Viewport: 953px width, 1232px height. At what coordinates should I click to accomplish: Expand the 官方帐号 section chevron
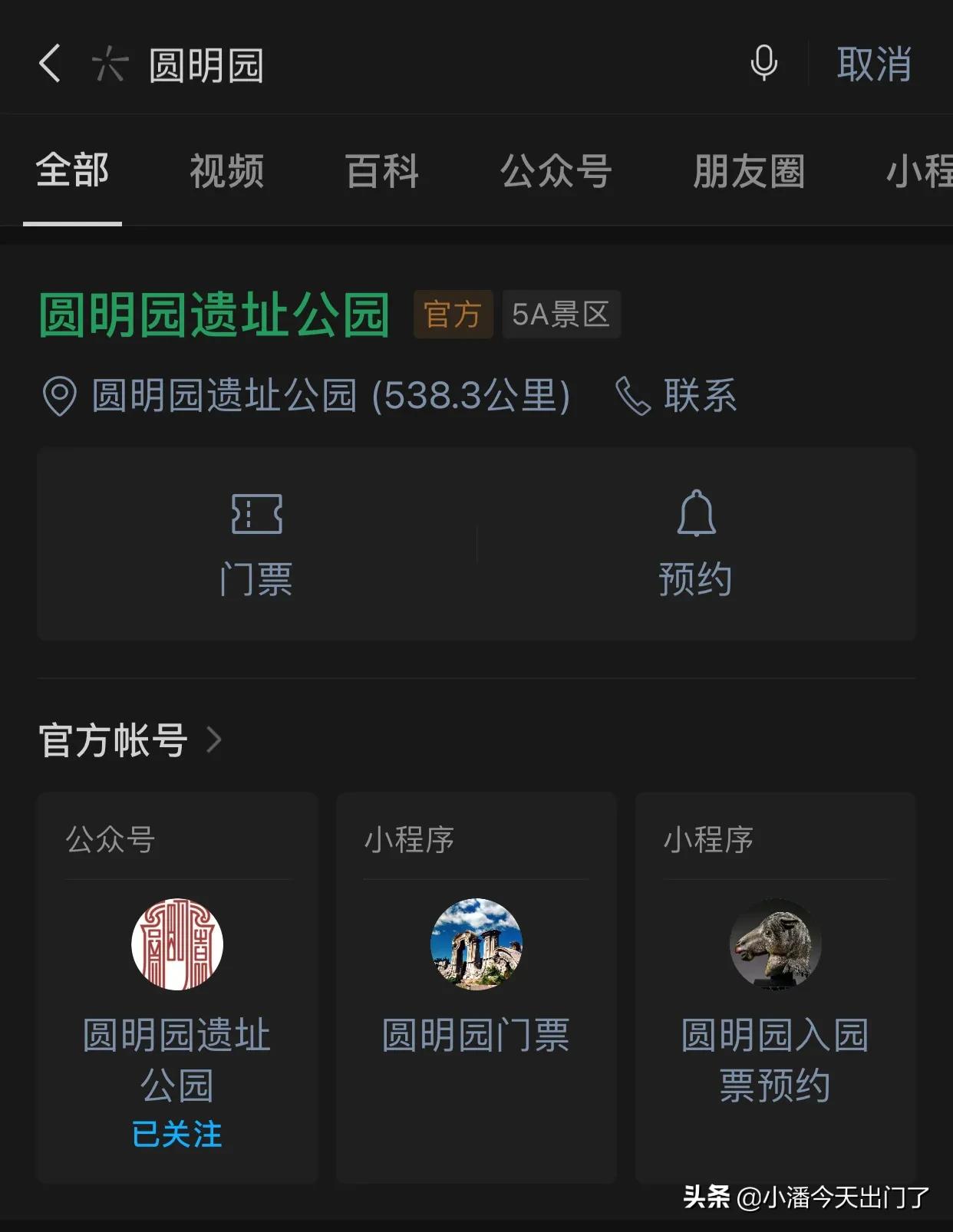214,741
